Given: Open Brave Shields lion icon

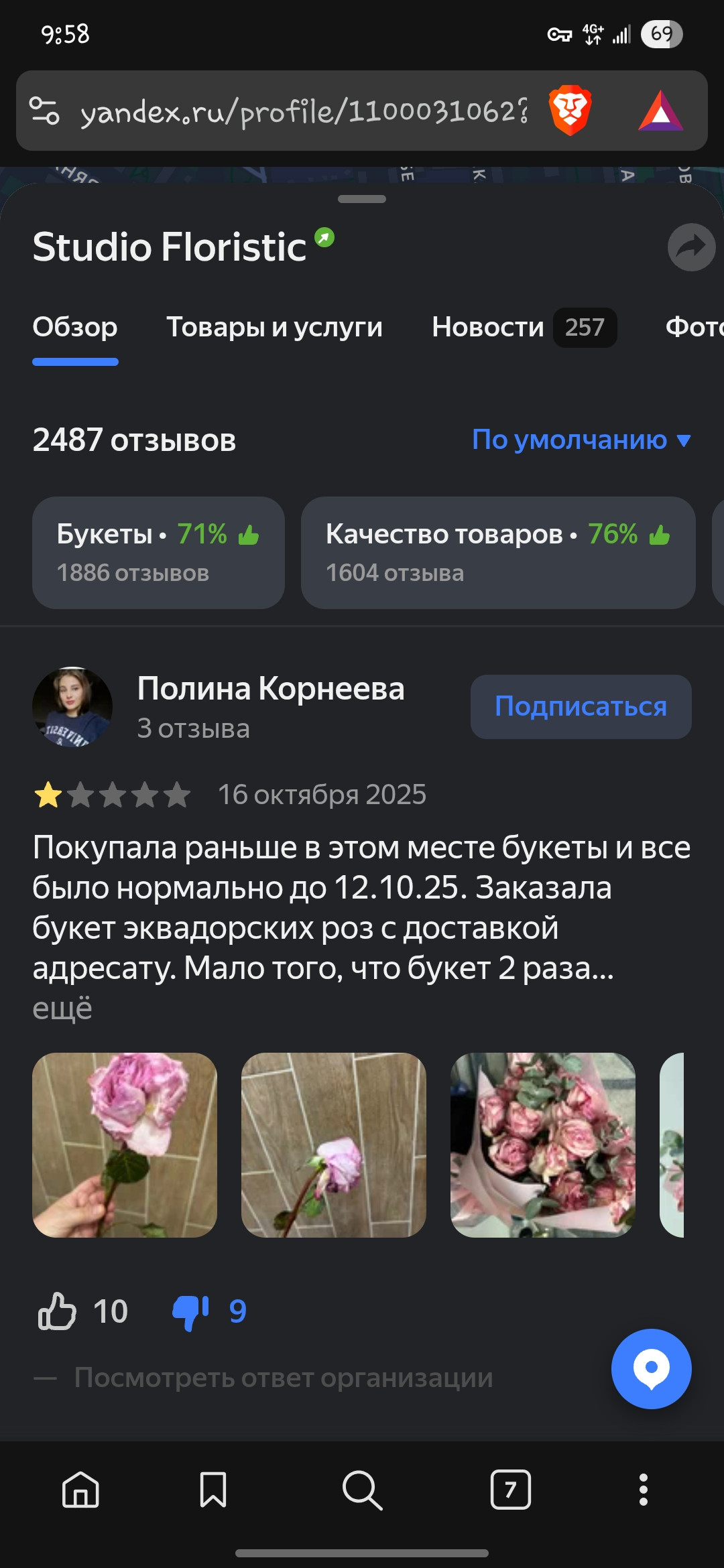Looking at the screenshot, I should pos(570,111).
